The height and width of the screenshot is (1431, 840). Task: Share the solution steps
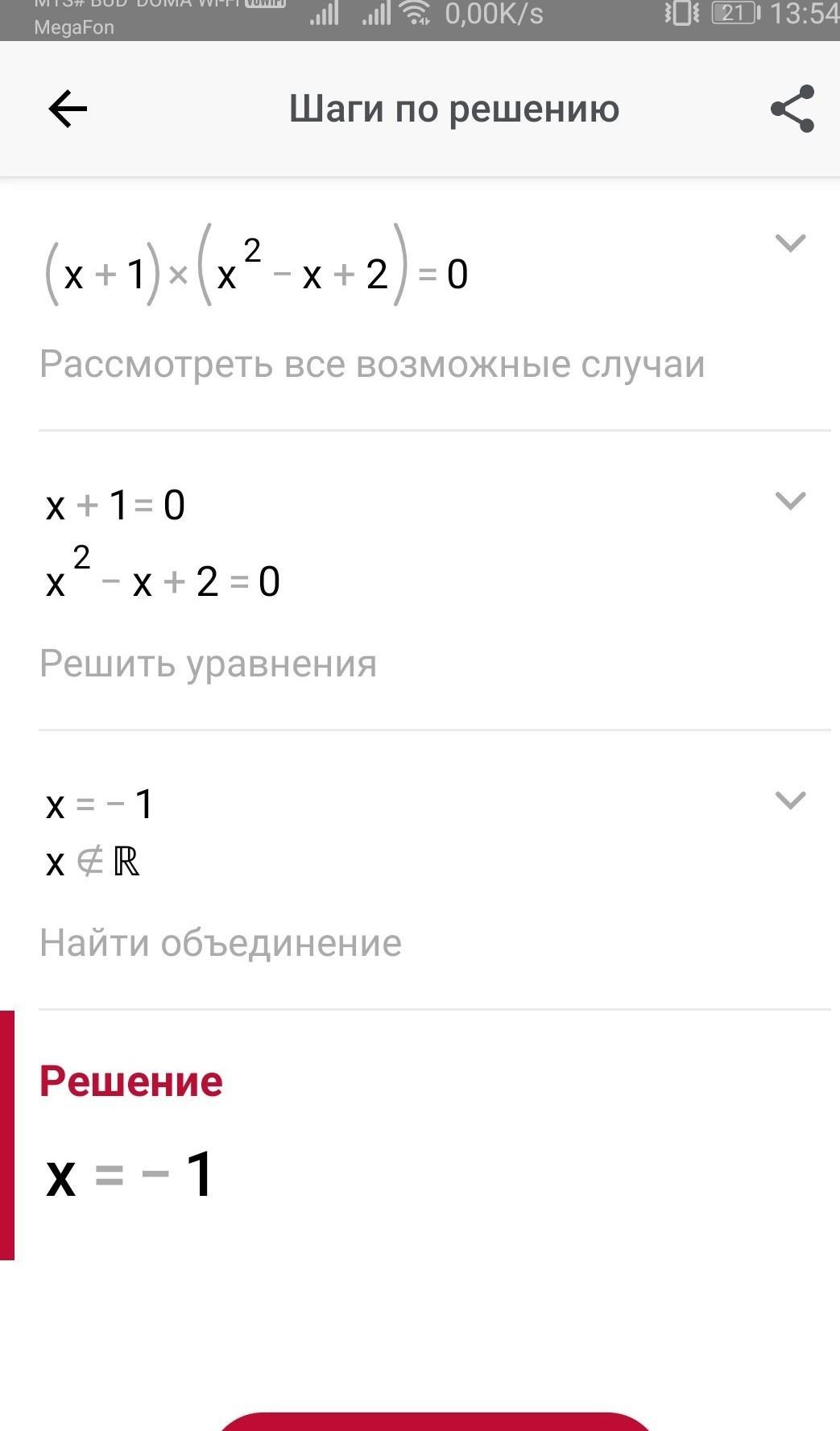[x=792, y=109]
